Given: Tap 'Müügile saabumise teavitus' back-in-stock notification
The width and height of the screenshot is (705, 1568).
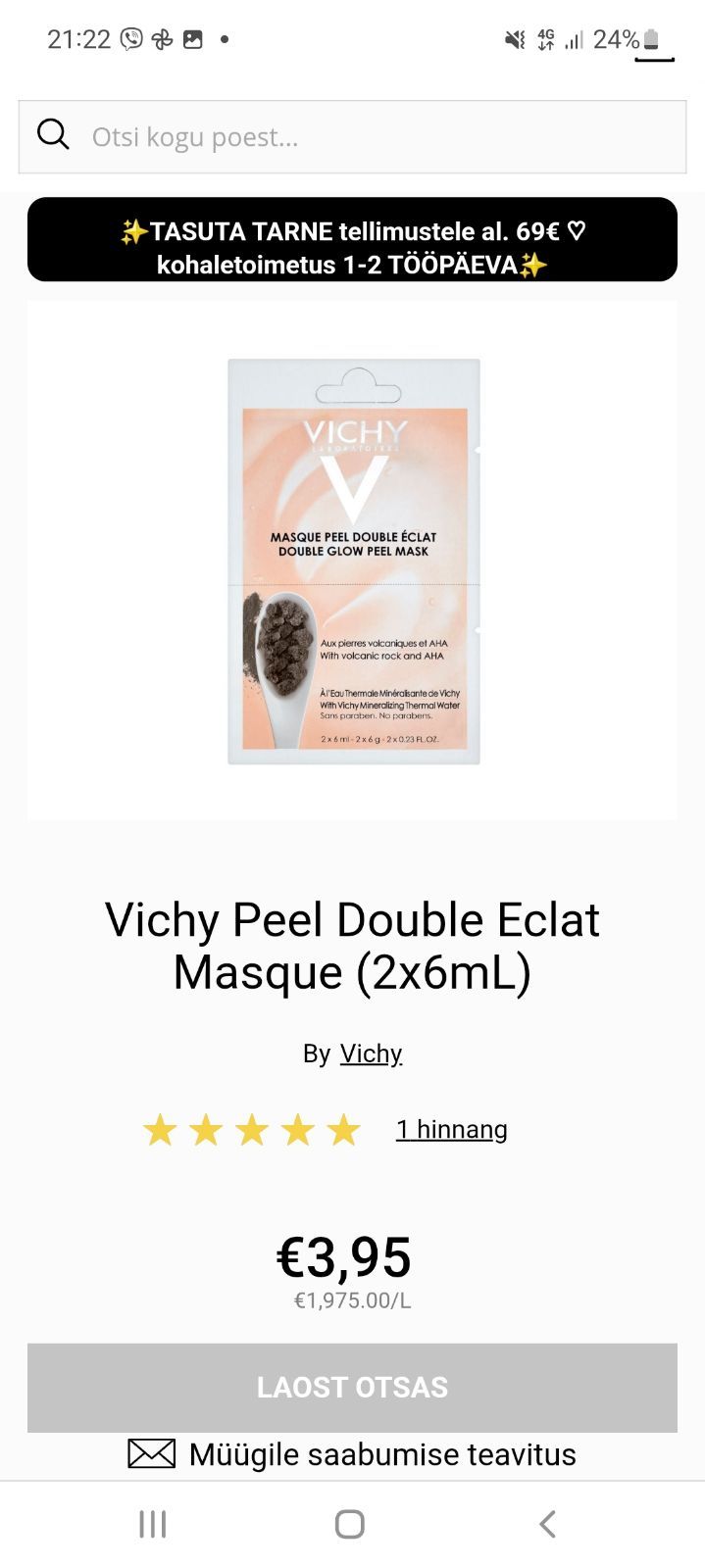Looking at the screenshot, I should (353, 1454).
